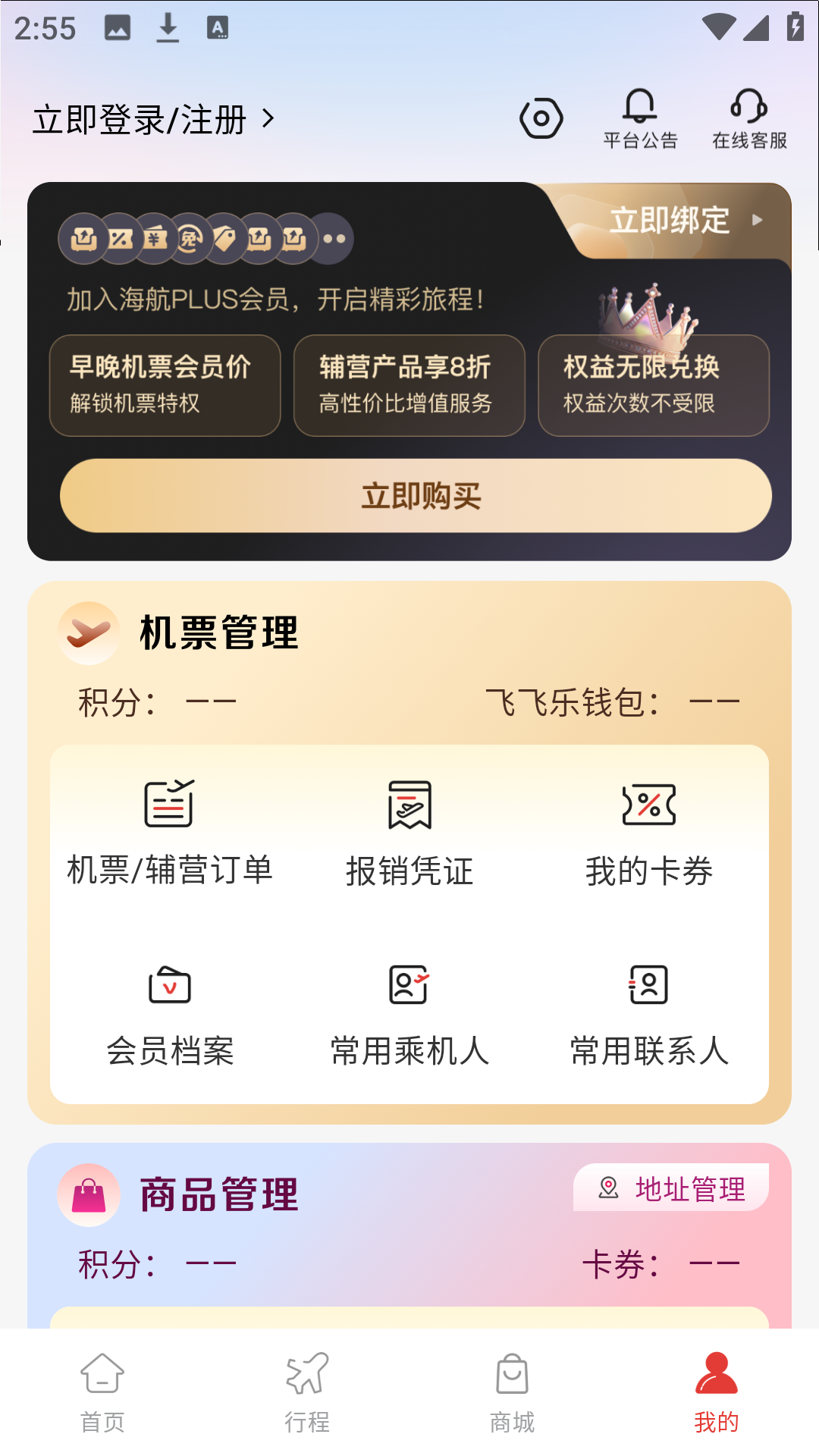Open 会员档案 member profile icon

pos(169,987)
